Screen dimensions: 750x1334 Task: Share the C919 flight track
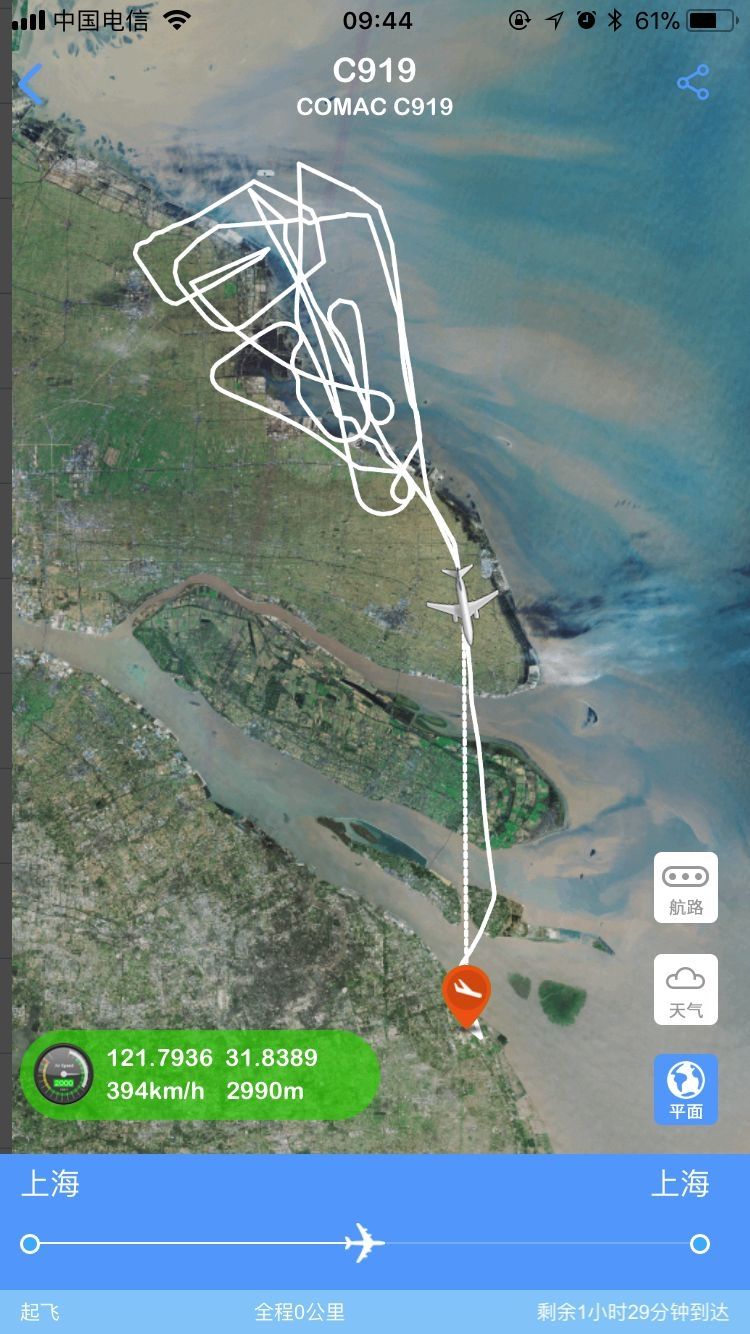click(x=692, y=83)
